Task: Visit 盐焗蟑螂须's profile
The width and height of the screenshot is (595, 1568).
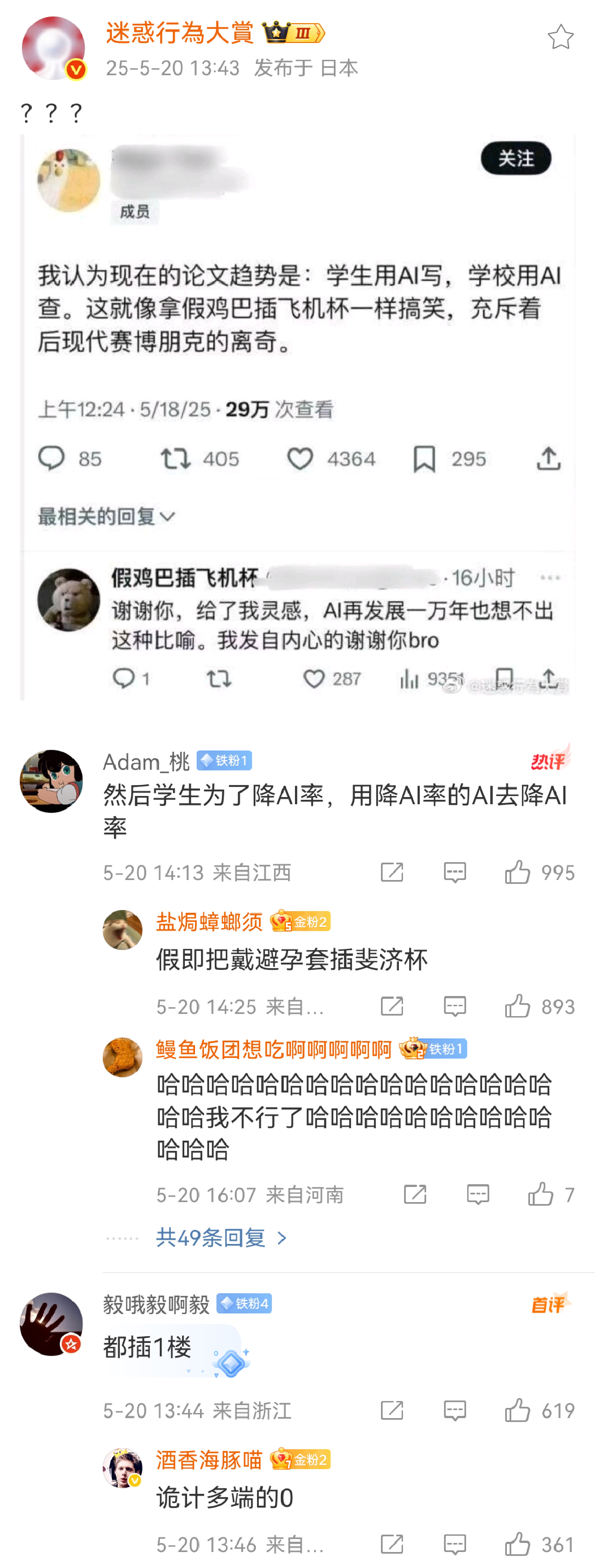Action: 209,922
